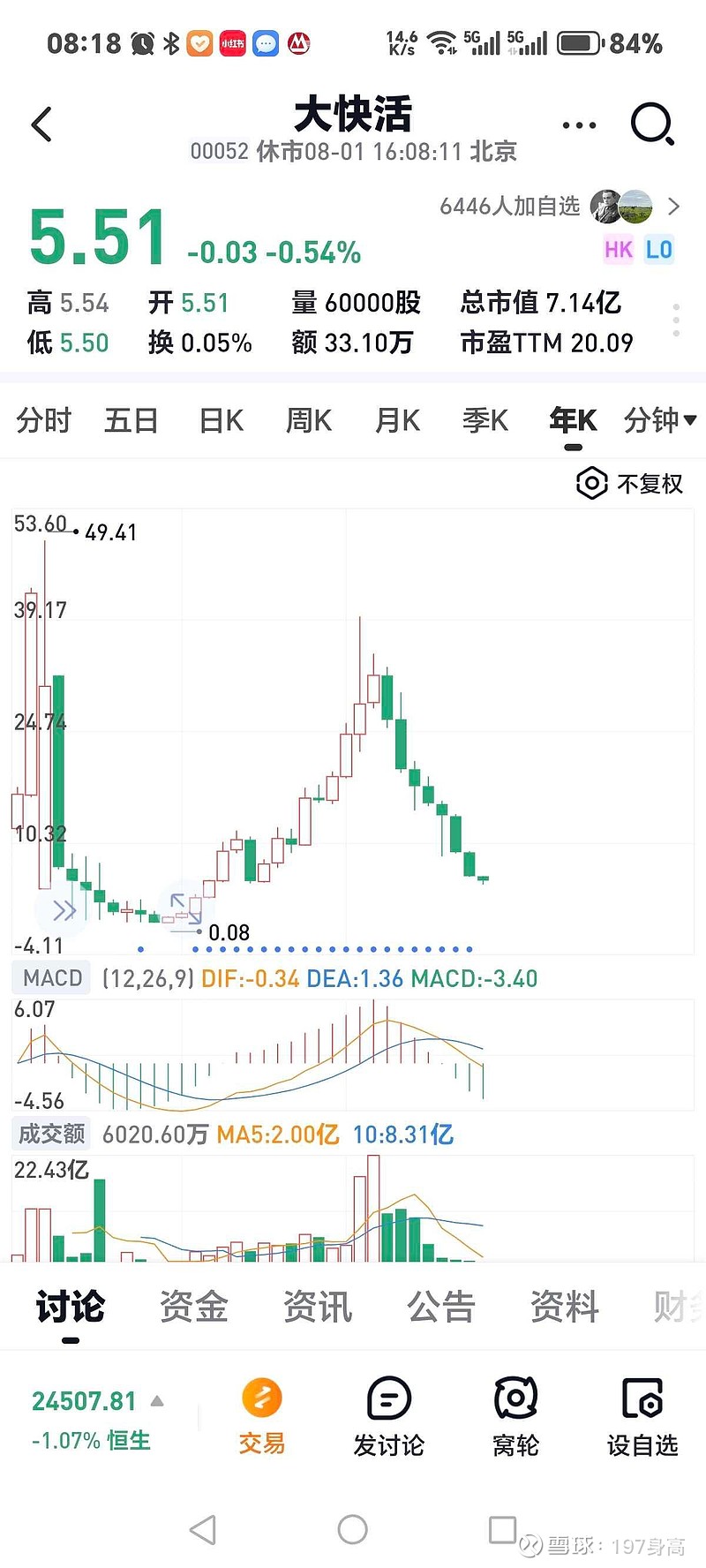The height and width of the screenshot is (1568, 706).
Task: Open the 分钟 interval dropdown
Action: (659, 420)
